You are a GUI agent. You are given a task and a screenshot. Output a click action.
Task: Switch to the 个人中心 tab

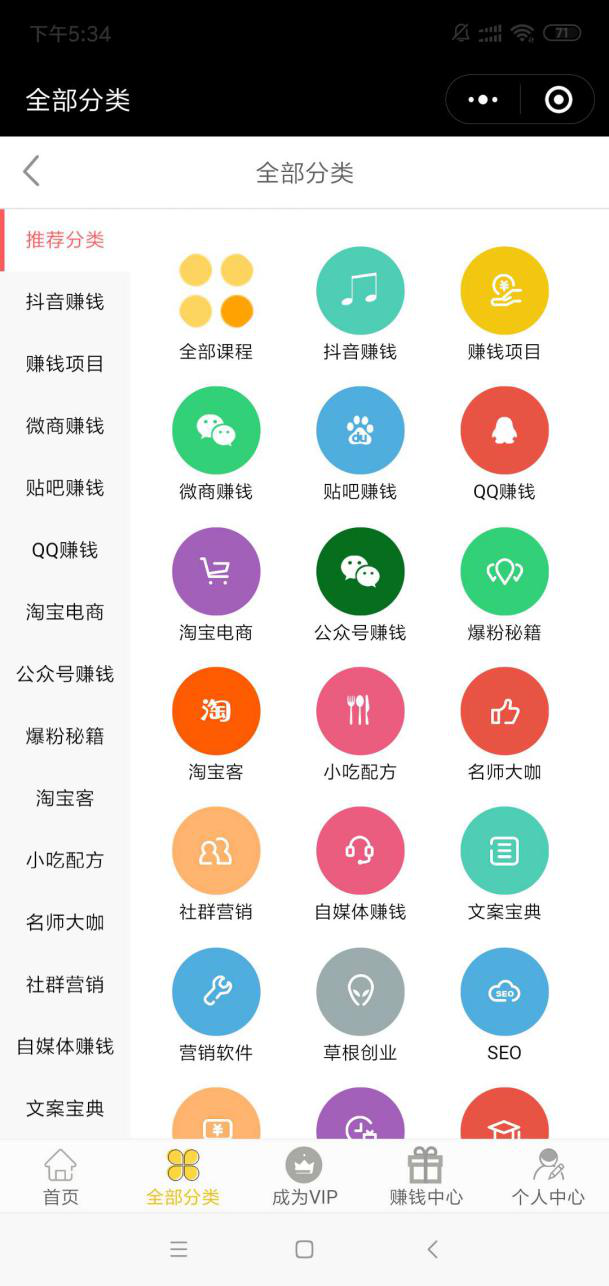pyautogui.click(x=548, y=1177)
